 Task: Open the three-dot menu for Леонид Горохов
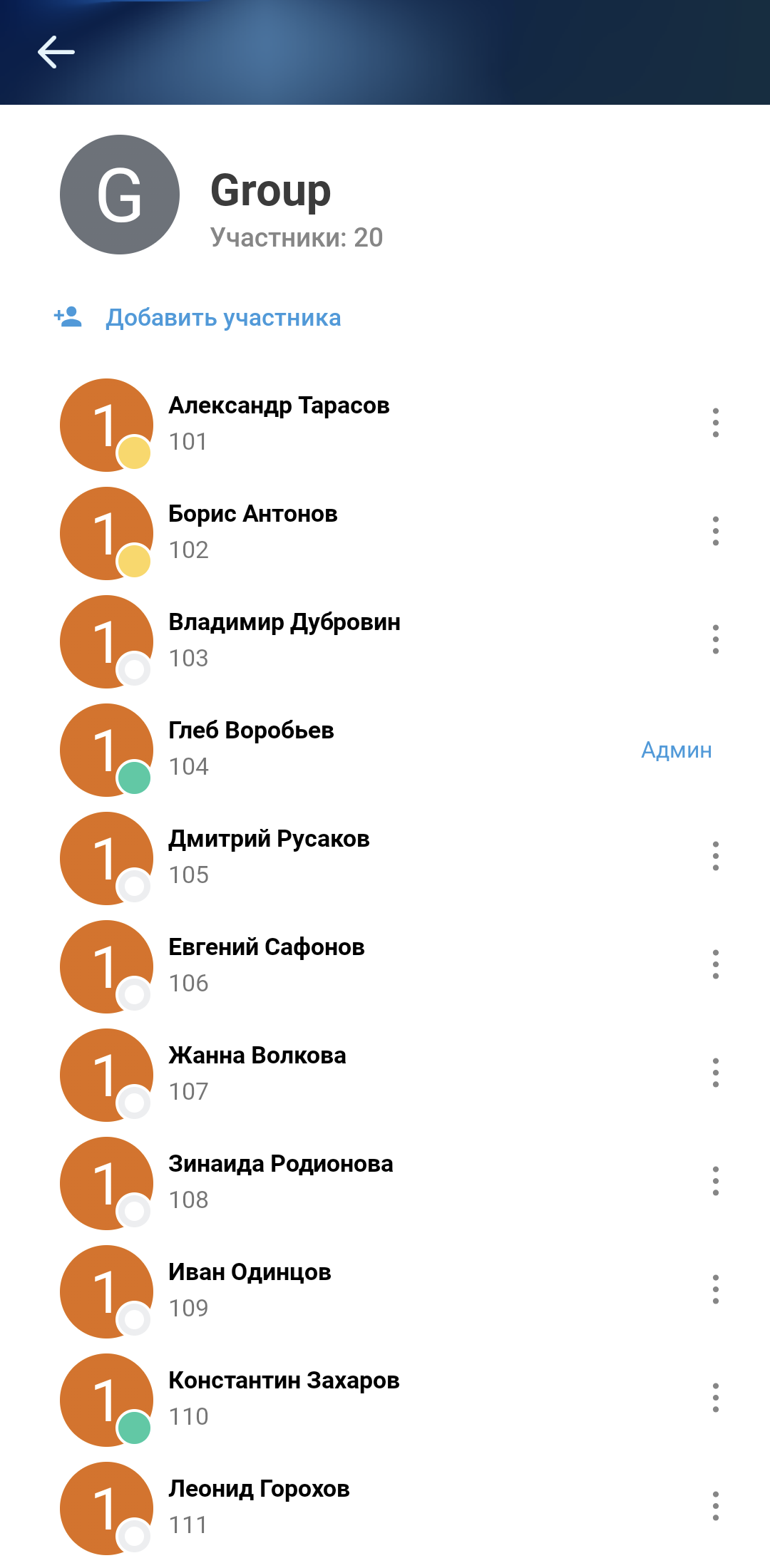tap(715, 1507)
